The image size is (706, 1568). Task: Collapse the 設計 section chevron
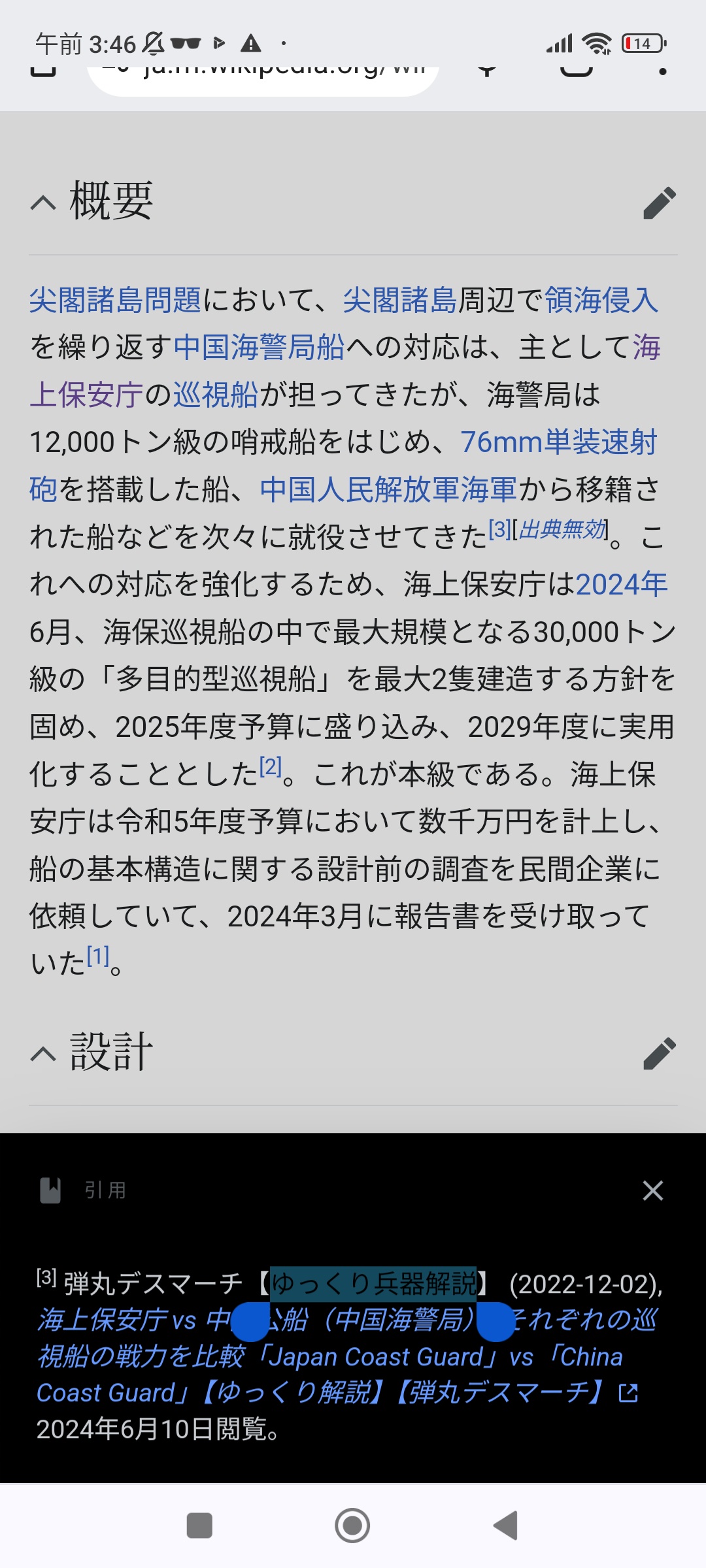[x=43, y=1054]
